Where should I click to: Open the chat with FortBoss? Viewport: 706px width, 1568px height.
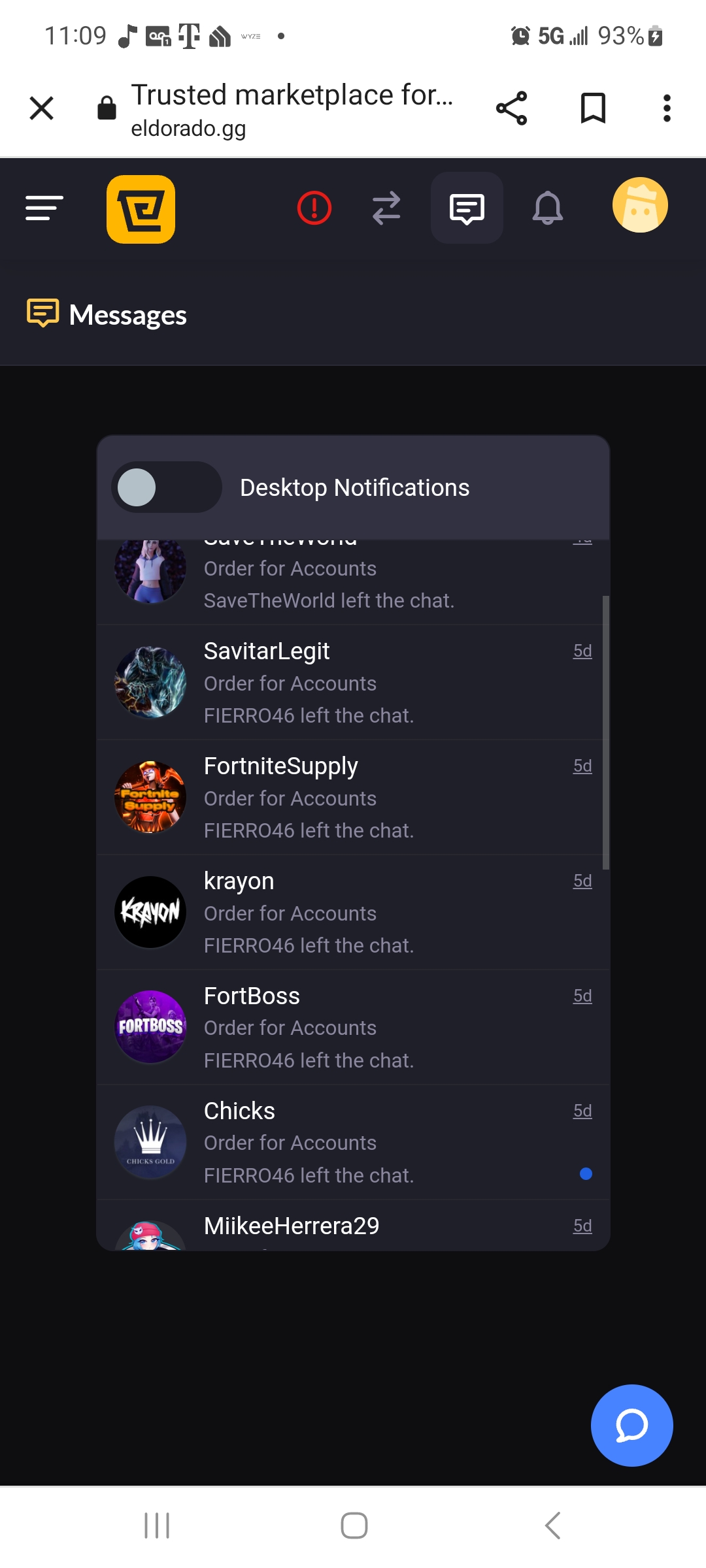pos(353,1028)
